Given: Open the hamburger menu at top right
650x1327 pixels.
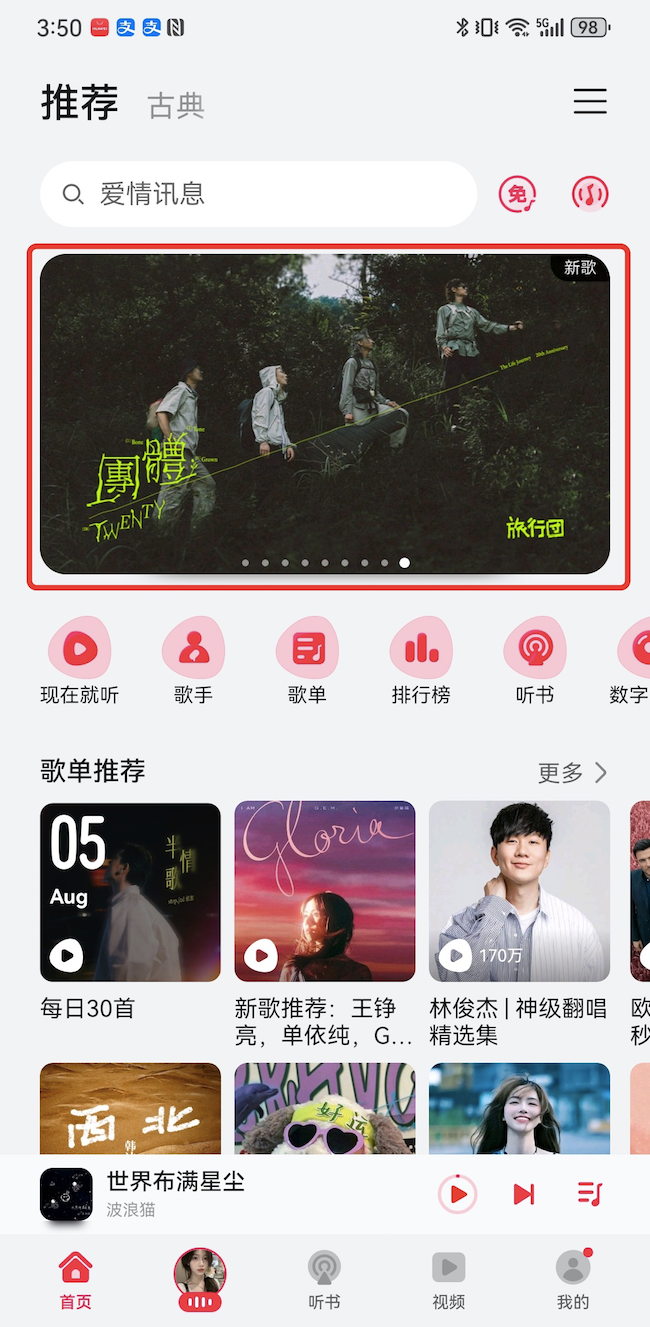Looking at the screenshot, I should click(590, 101).
